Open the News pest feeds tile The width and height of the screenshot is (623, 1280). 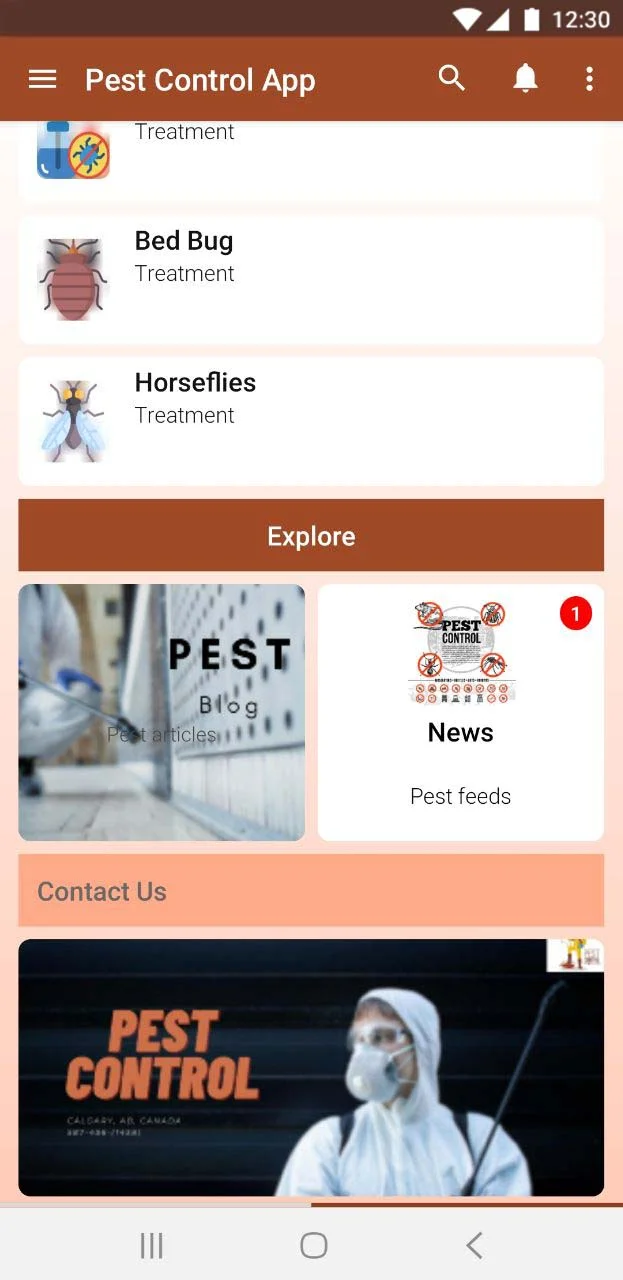coord(460,712)
